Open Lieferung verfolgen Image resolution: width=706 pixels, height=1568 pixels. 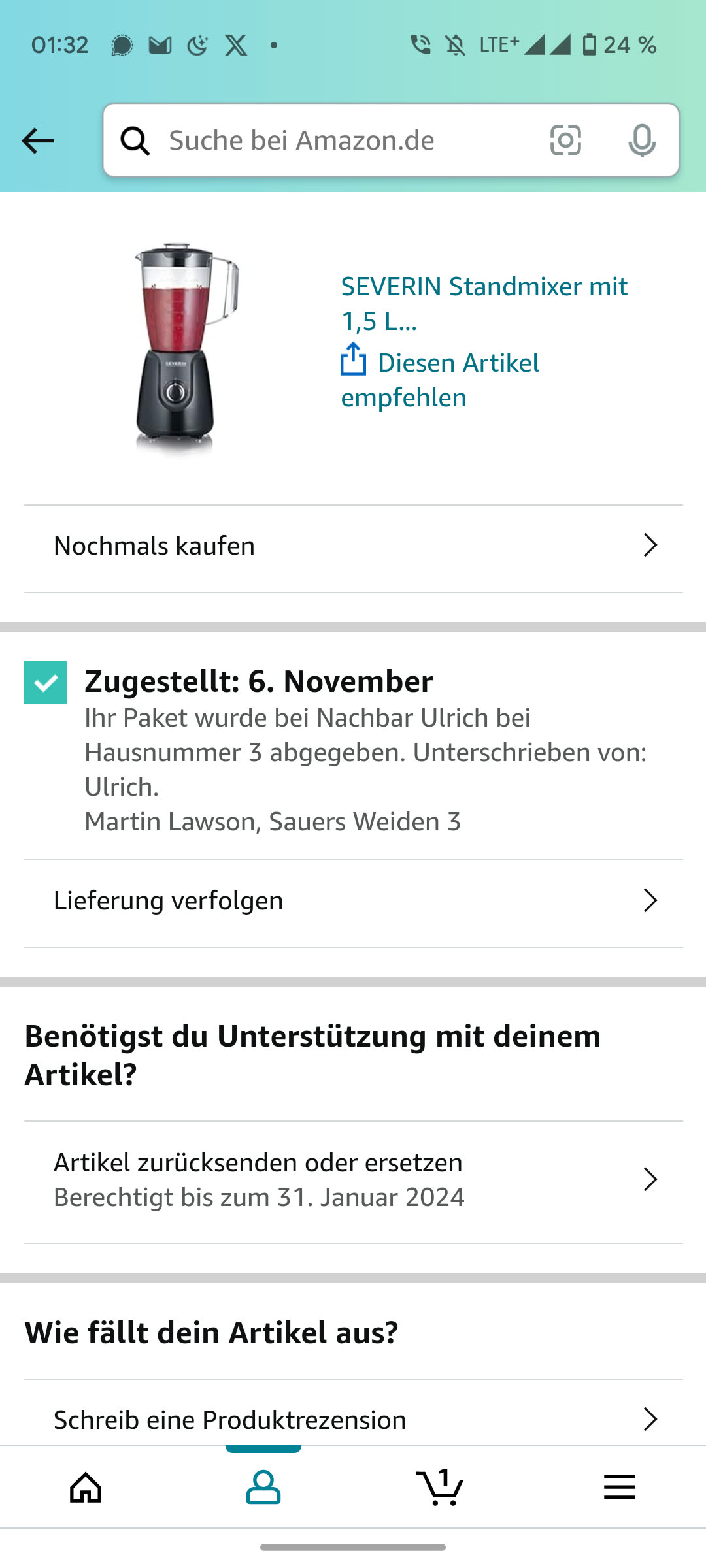point(353,901)
